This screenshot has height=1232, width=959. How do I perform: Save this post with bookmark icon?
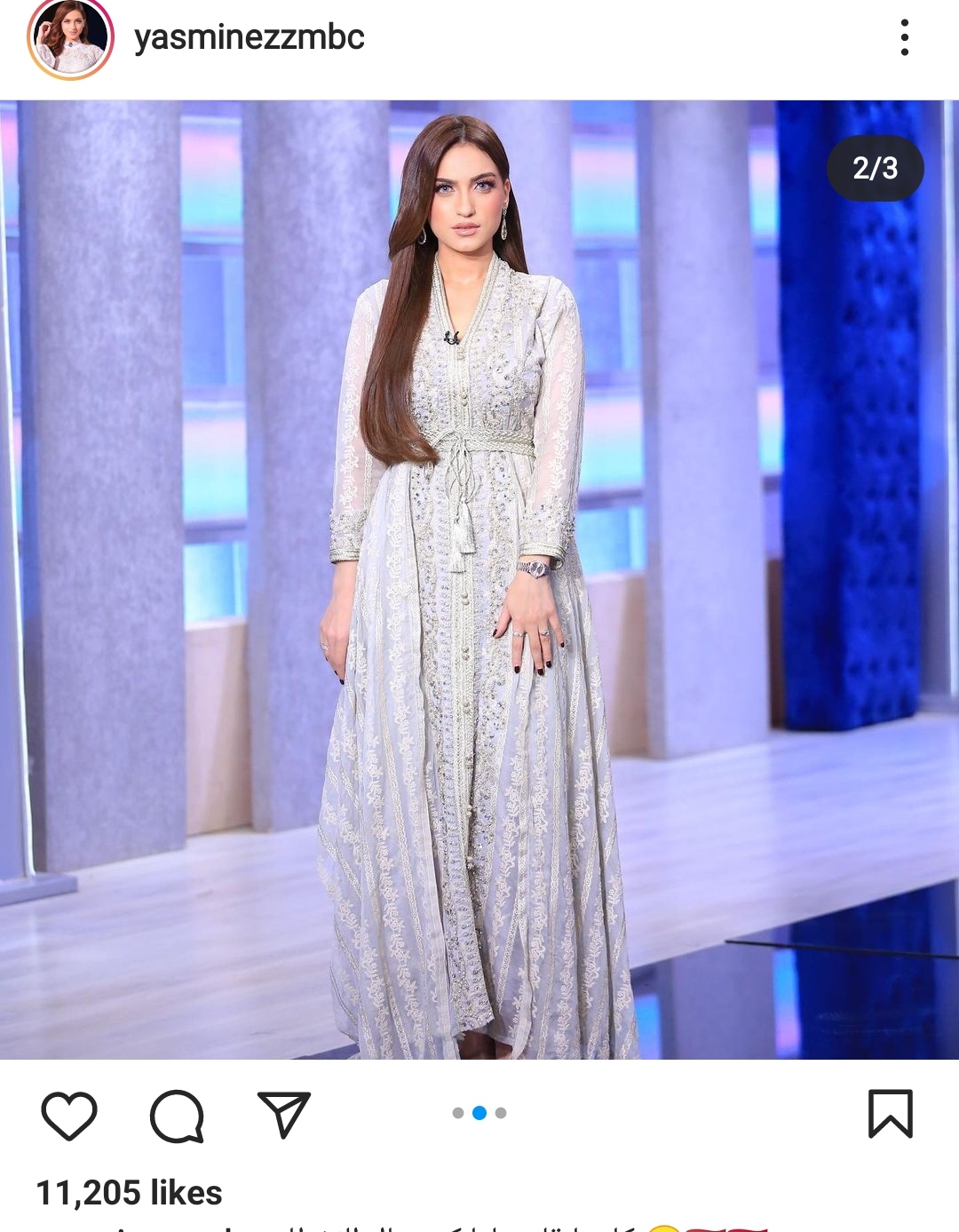(890, 1114)
